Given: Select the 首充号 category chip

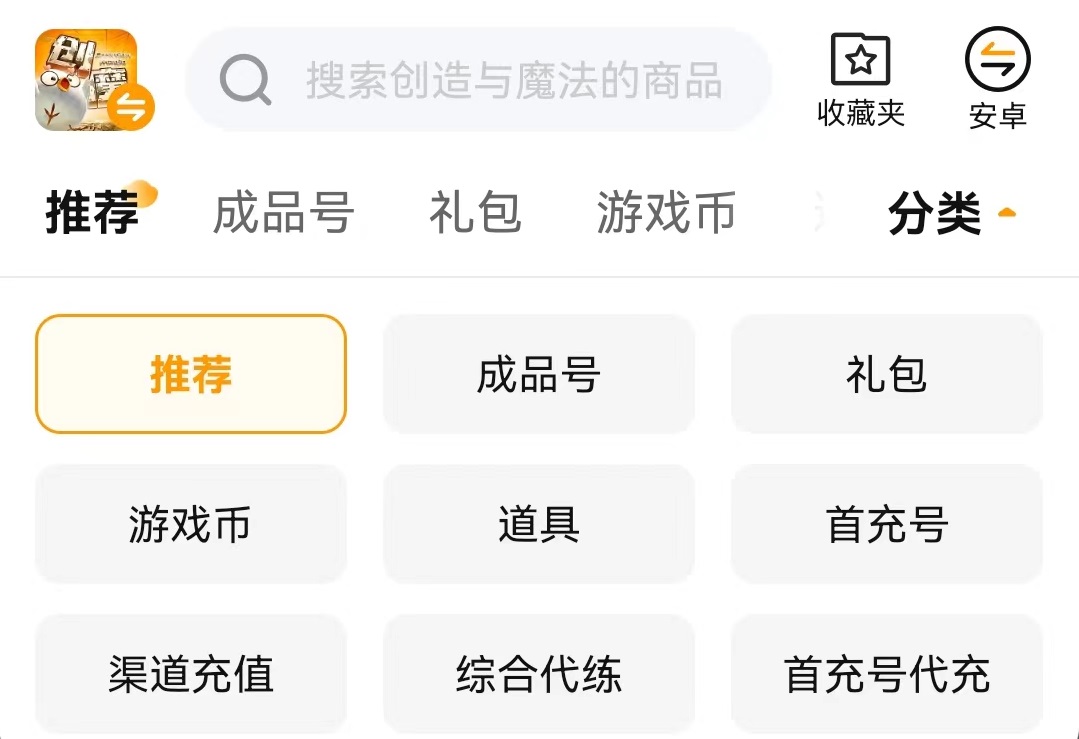Looking at the screenshot, I should 887,524.
